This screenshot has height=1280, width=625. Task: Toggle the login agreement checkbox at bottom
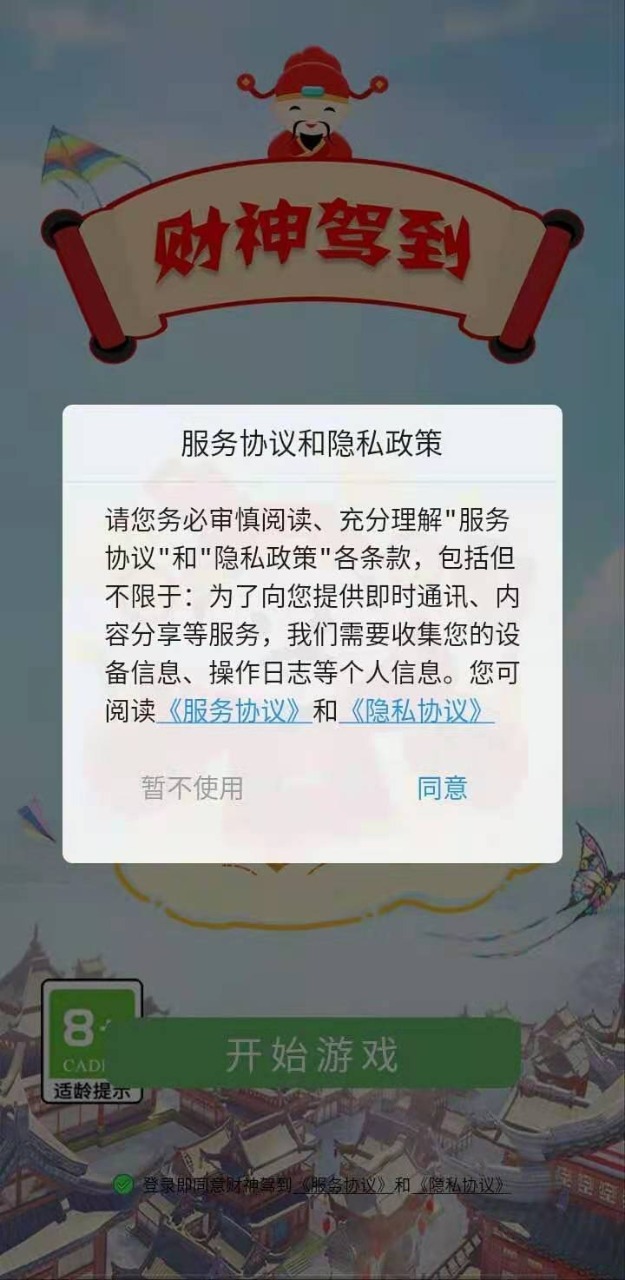[x=123, y=1185]
